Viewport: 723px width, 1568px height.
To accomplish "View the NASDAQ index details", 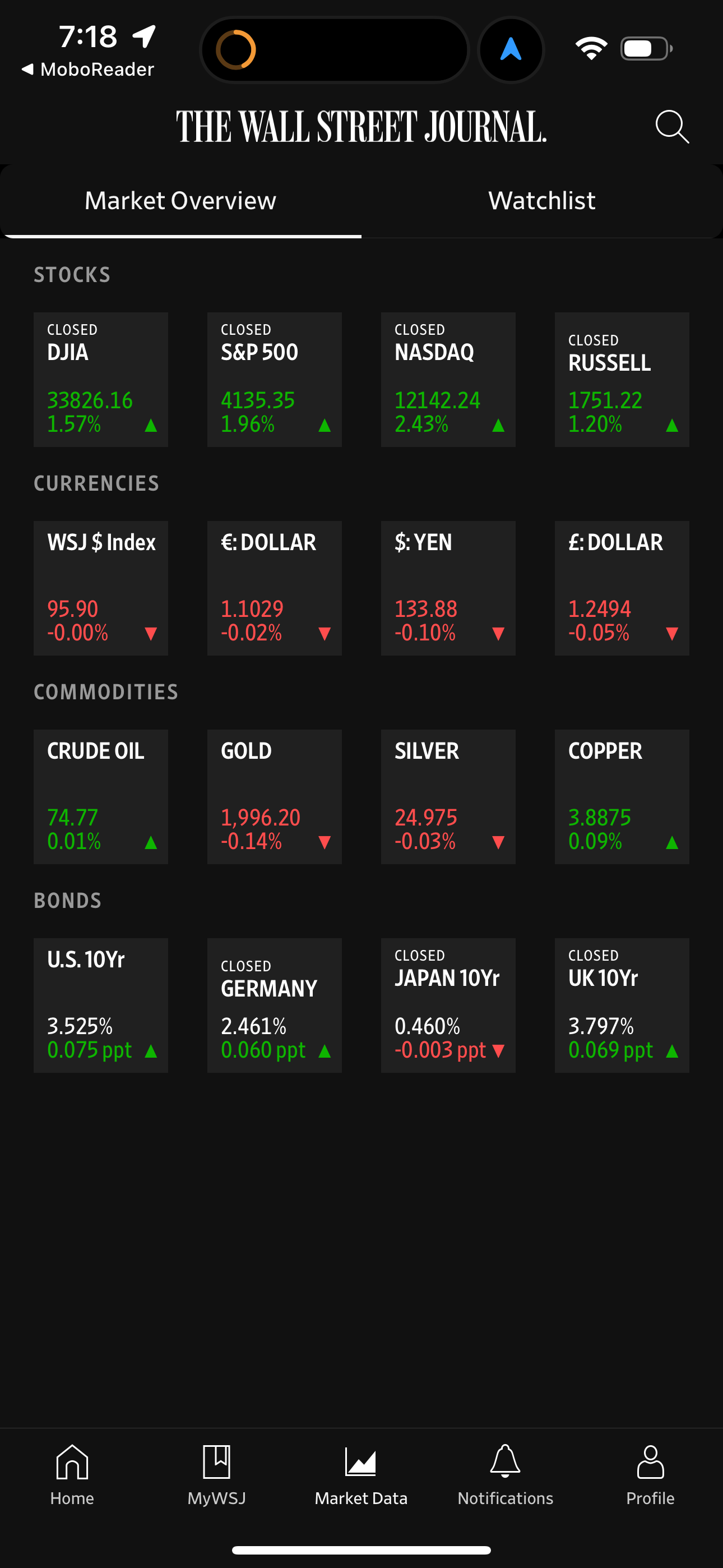I will pos(448,379).
